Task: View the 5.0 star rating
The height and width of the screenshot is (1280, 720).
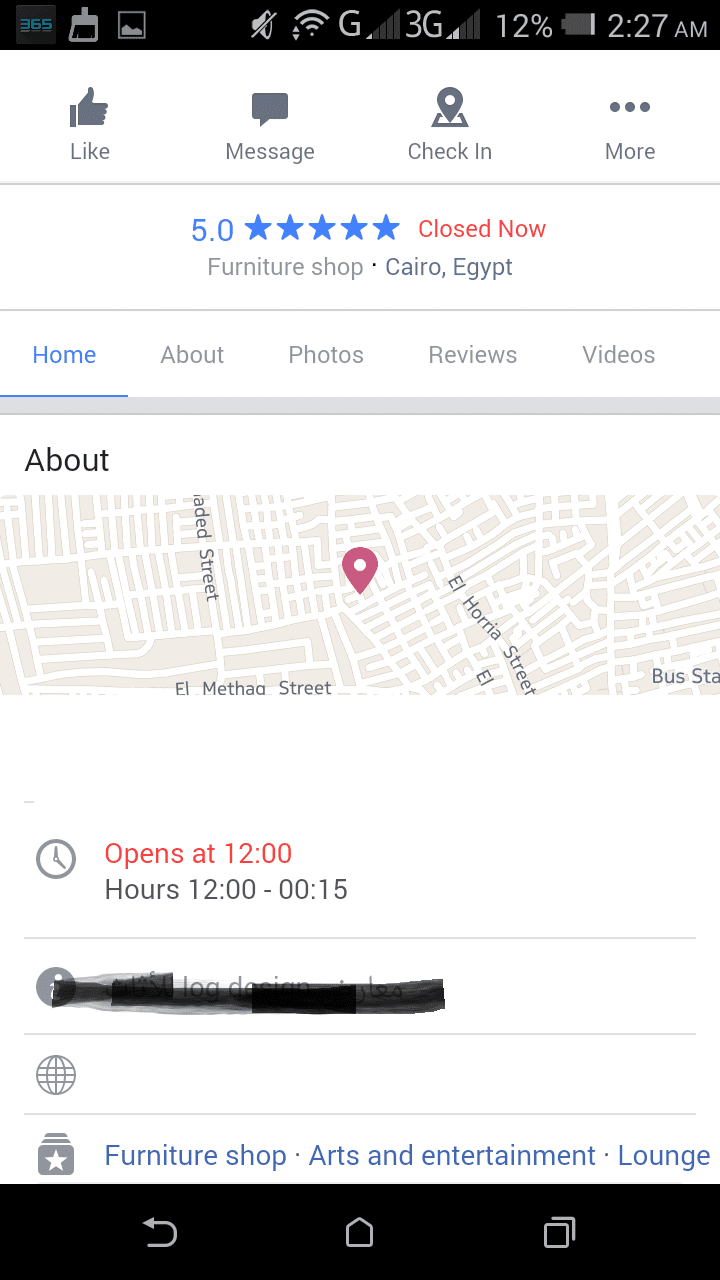Action: (295, 229)
